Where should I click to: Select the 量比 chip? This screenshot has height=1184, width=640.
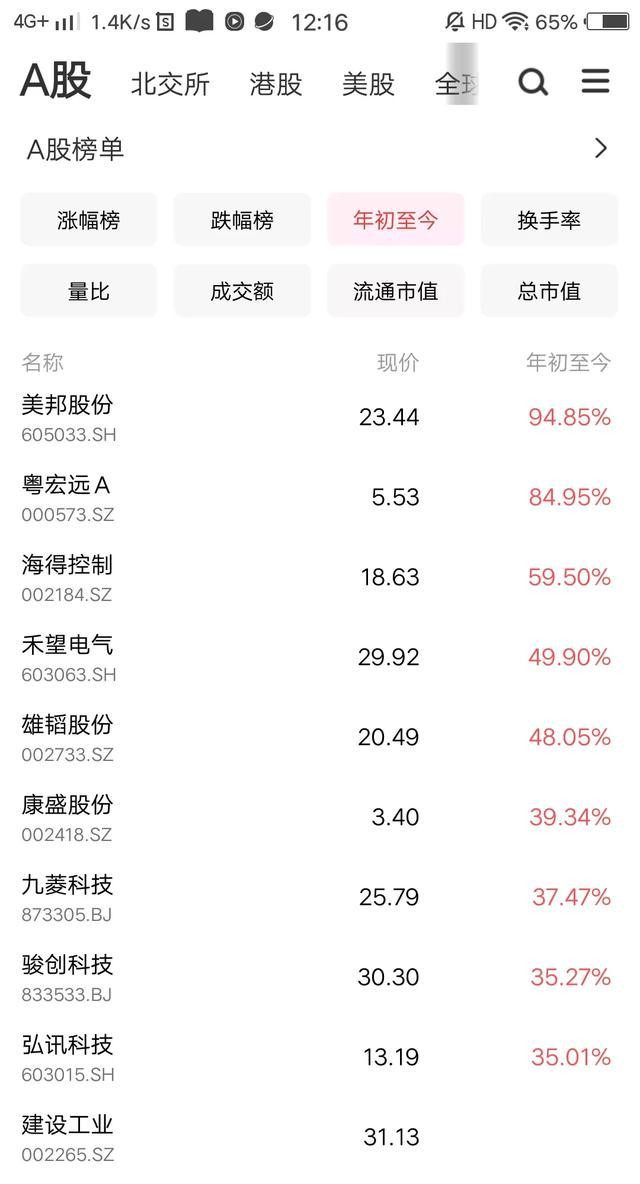point(88,291)
